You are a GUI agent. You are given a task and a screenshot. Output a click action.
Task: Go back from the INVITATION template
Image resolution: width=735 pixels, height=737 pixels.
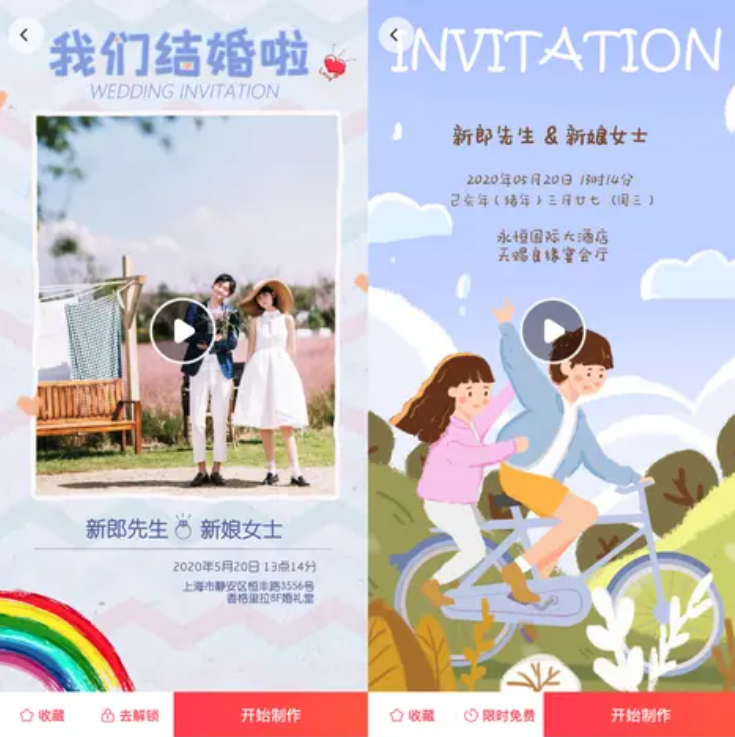[395, 35]
